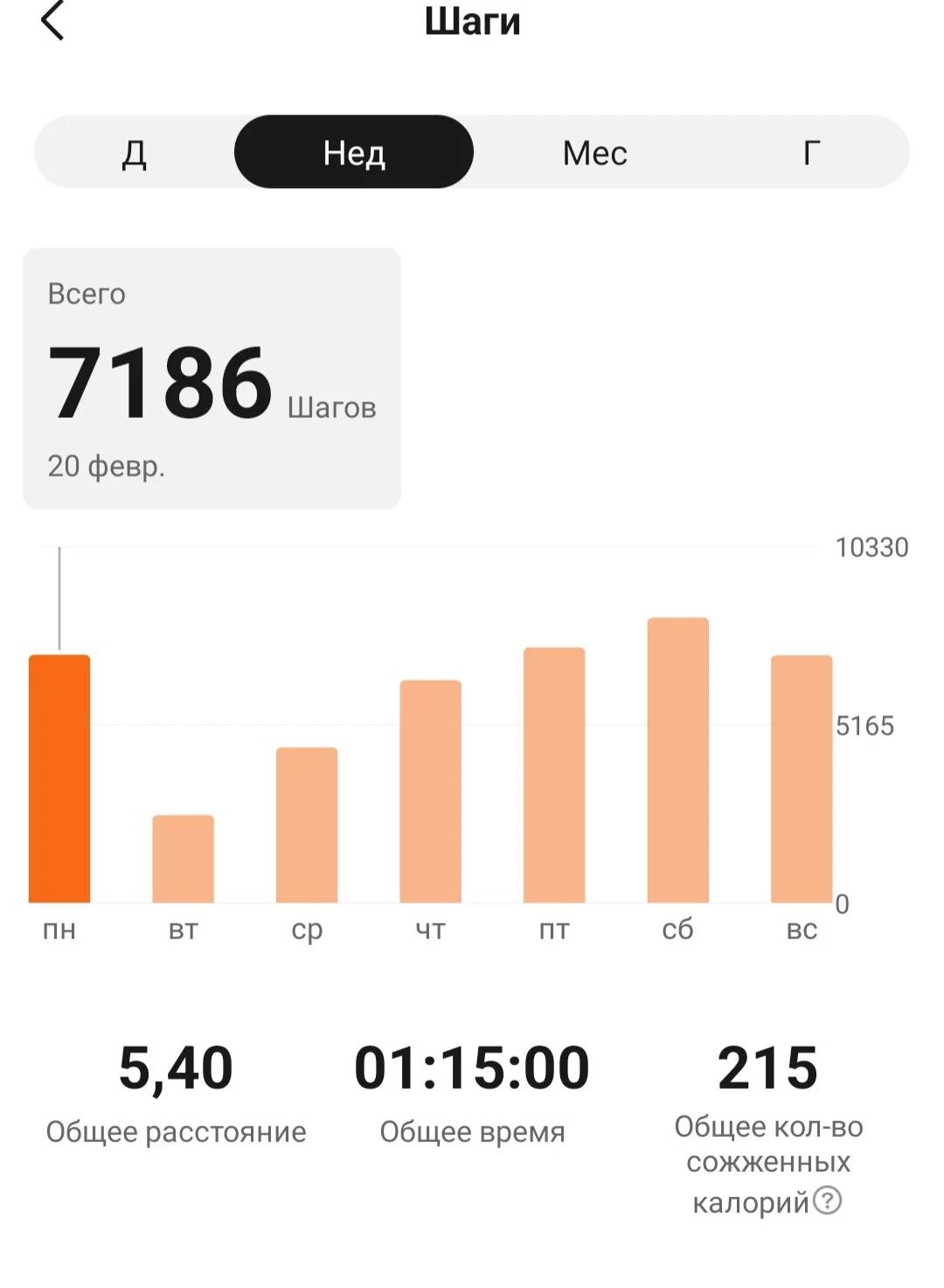Open the Г (year) tab
The height and width of the screenshot is (1288, 944).
tap(811, 153)
